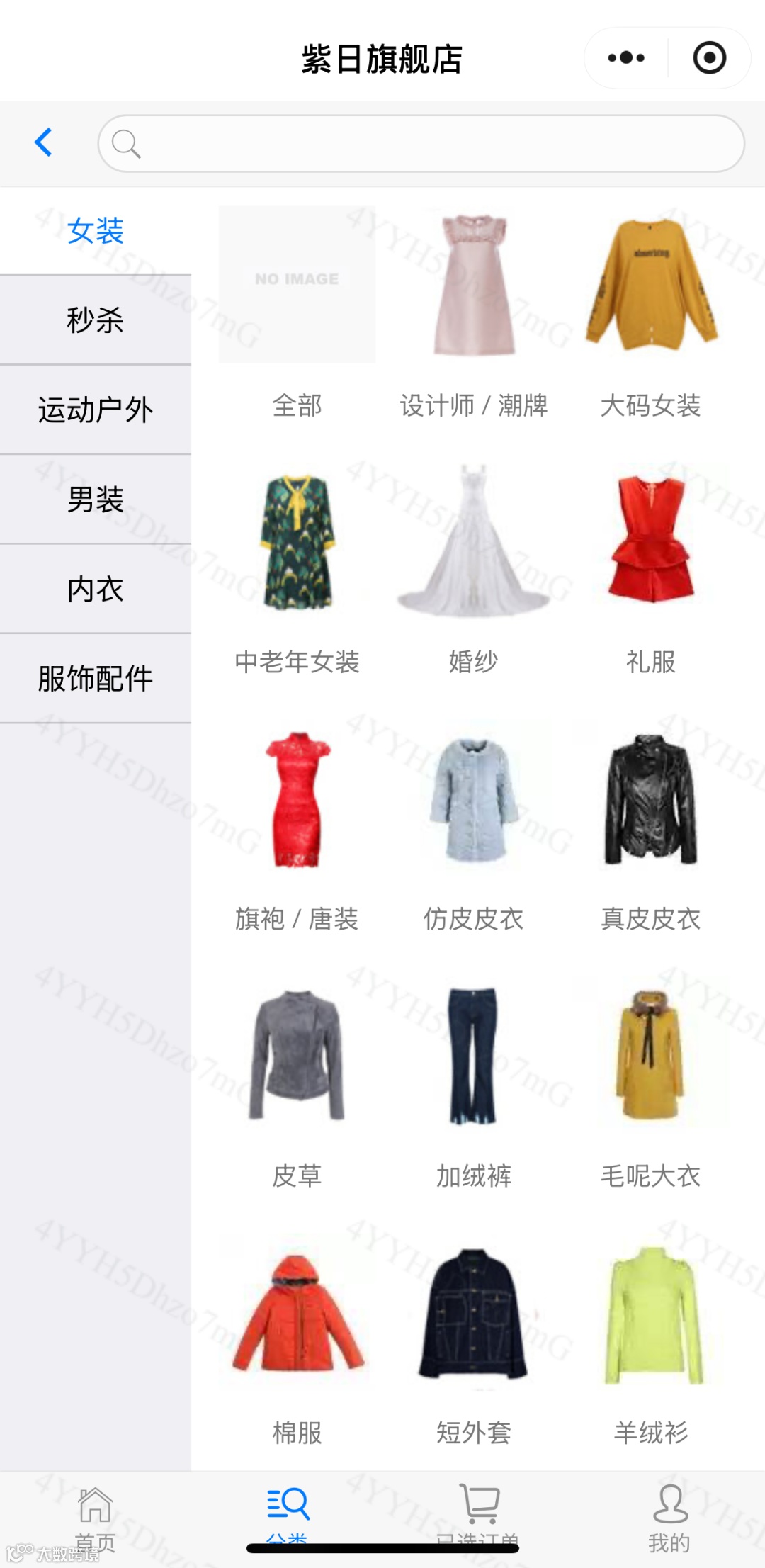The image size is (765, 1568).
Task: Switch to the 运动户外 sidebar tab
Action: 96,409
